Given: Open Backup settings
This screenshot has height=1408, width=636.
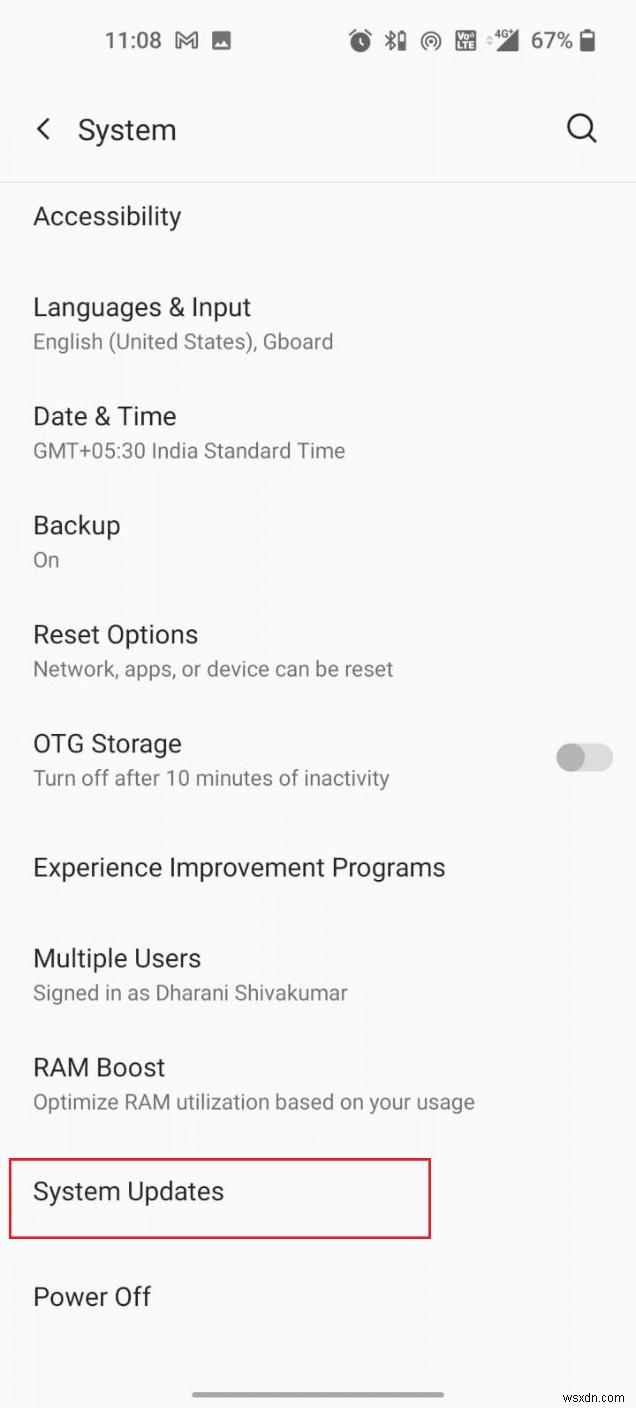Looking at the screenshot, I should 77,541.
